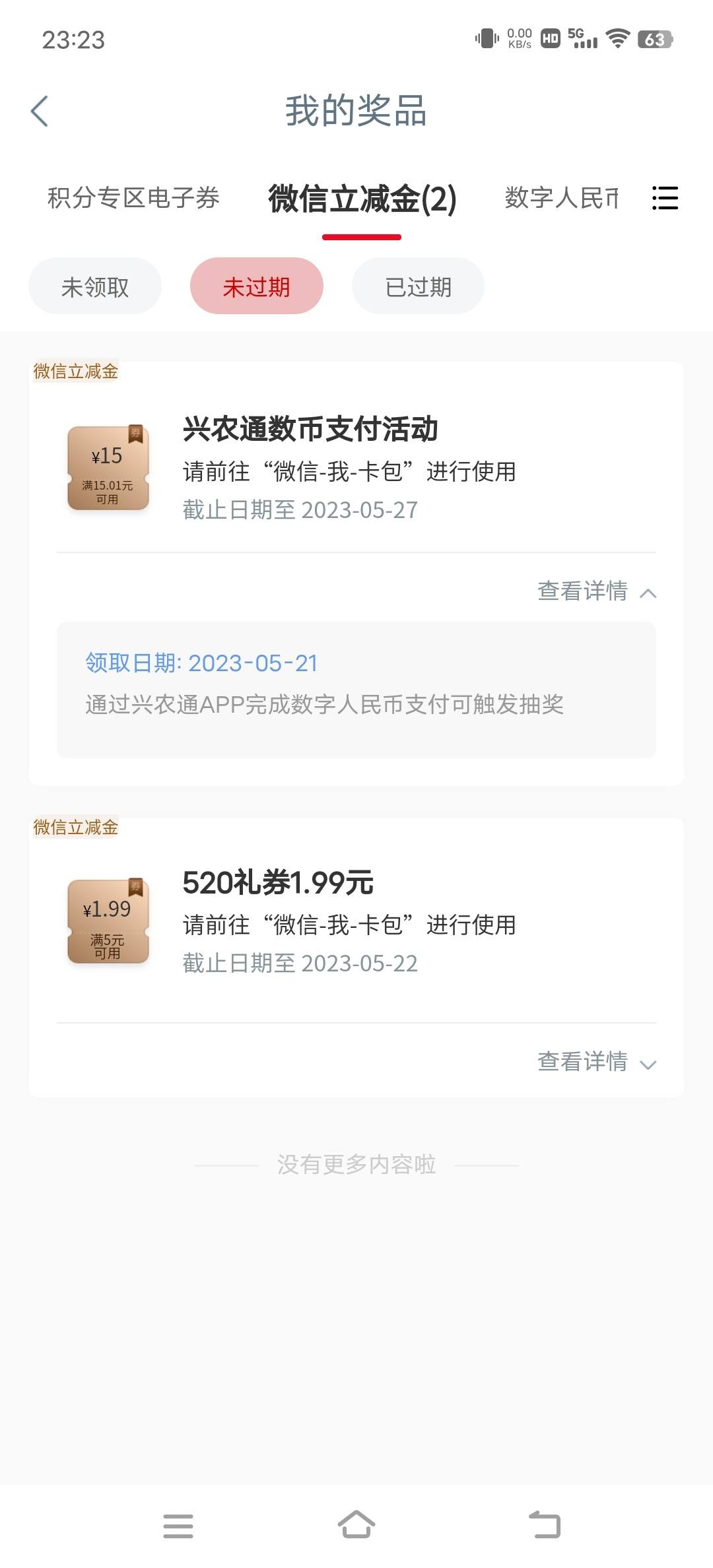
Task: Select the 微信立减金(2) tab
Action: click(x=362, y=199)
